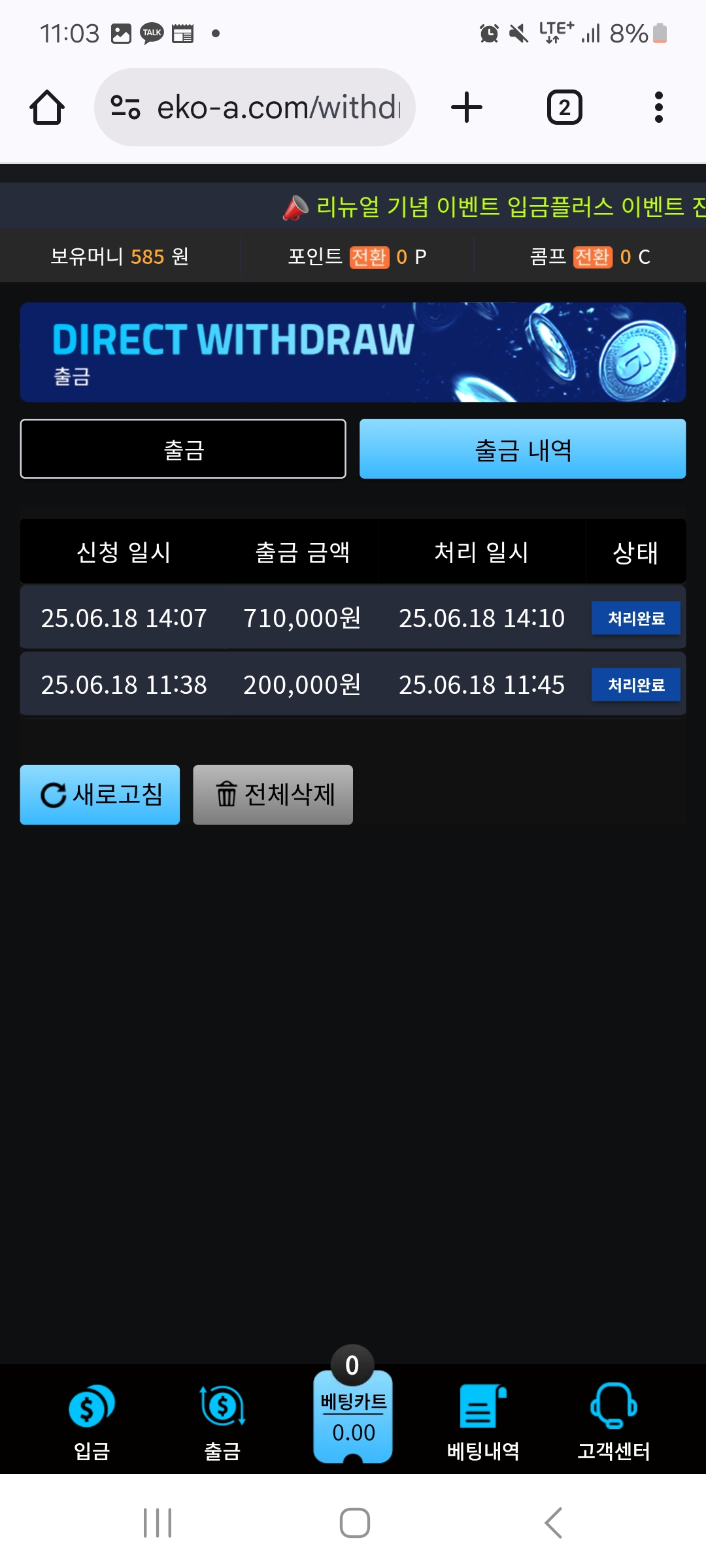Open the recent apps button

(158, 1523)
